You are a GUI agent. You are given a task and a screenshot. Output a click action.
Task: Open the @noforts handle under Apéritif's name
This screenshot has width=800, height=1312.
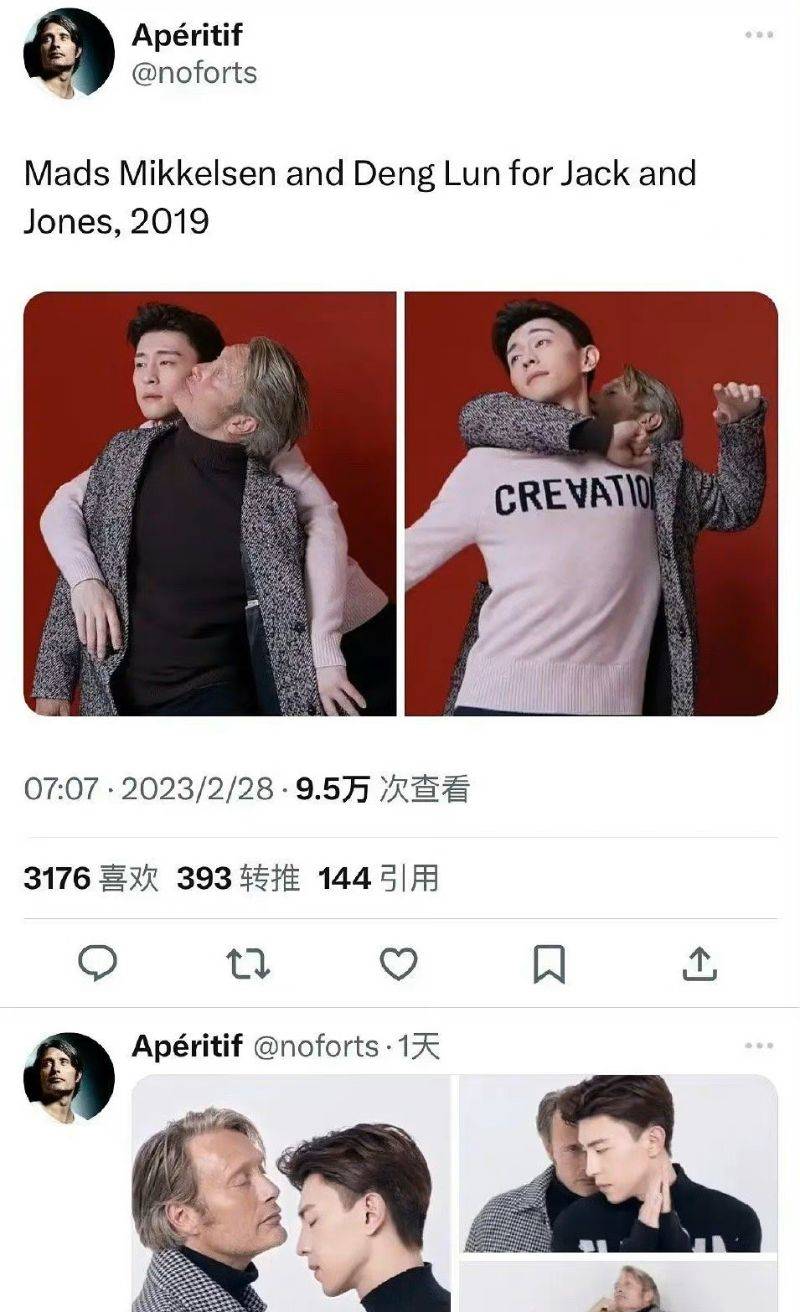[x=194, y=73]
